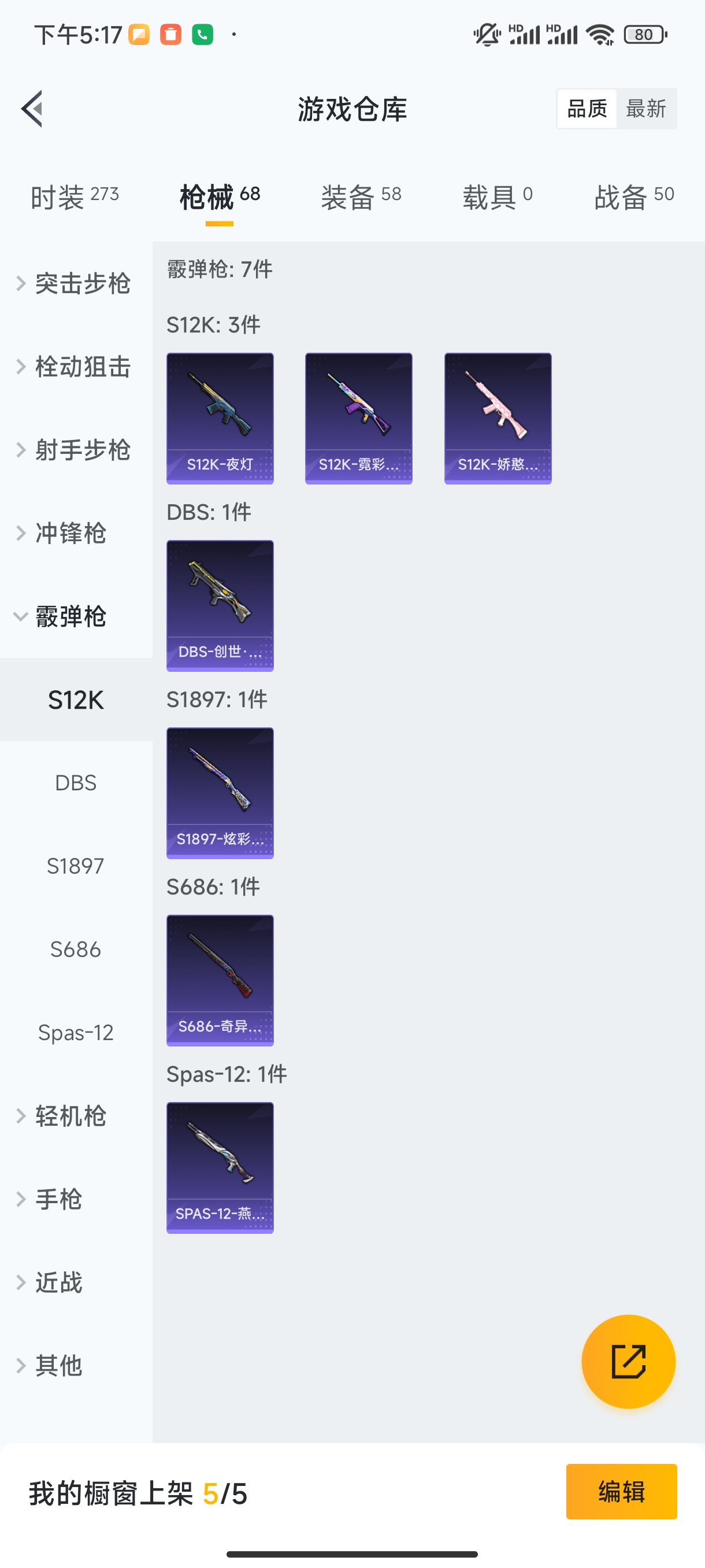Open the S12K-夜灯 skin card
Screen dimensions: 705x1568
tap(220, 417)
